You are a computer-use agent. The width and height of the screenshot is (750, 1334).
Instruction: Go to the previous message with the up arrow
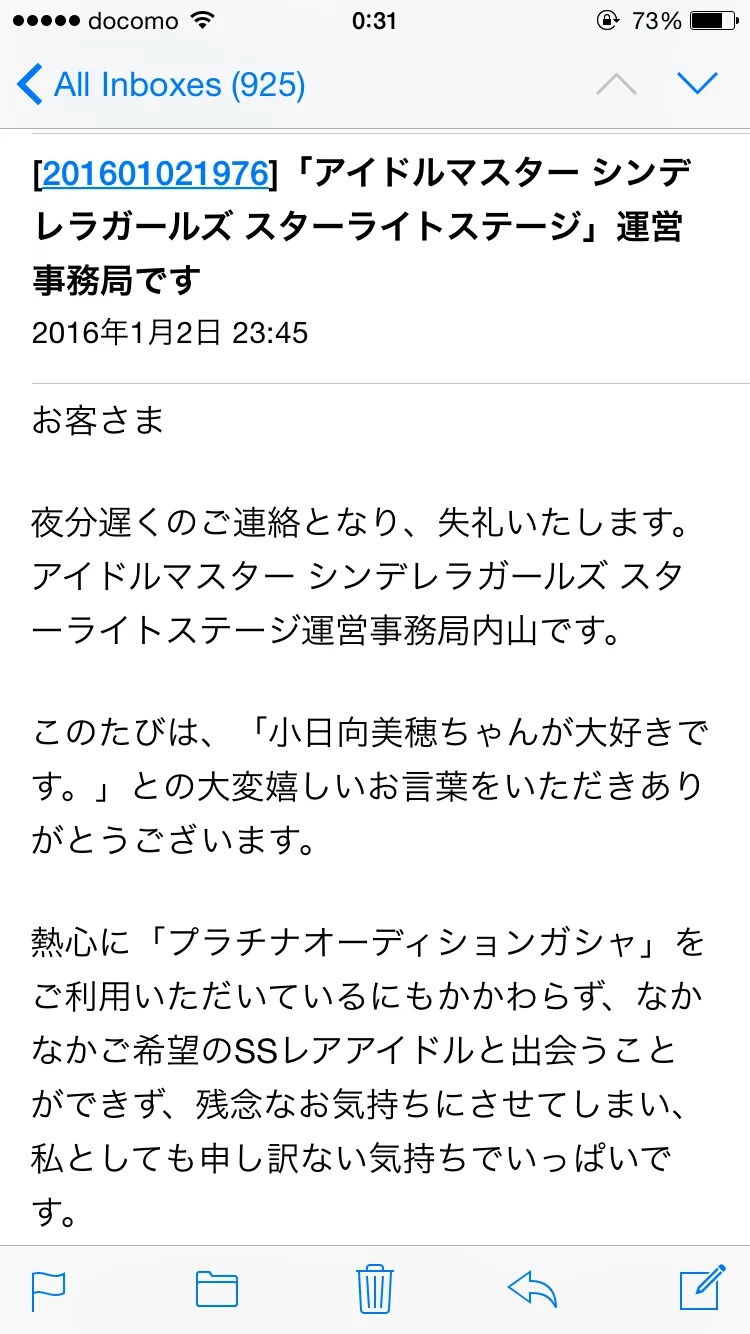[x=616, y=84]
